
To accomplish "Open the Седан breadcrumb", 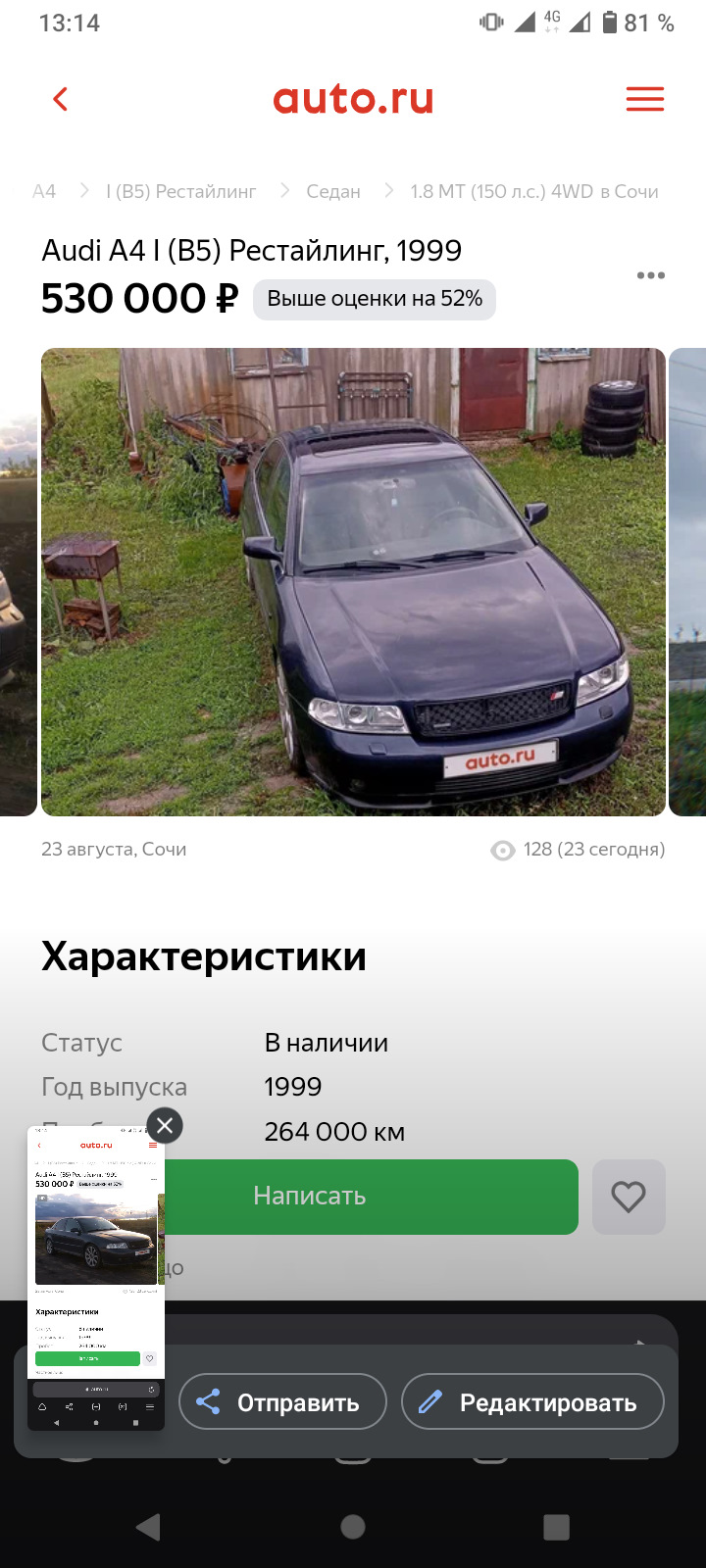I will pyautogui.click(x=333, y=191).
